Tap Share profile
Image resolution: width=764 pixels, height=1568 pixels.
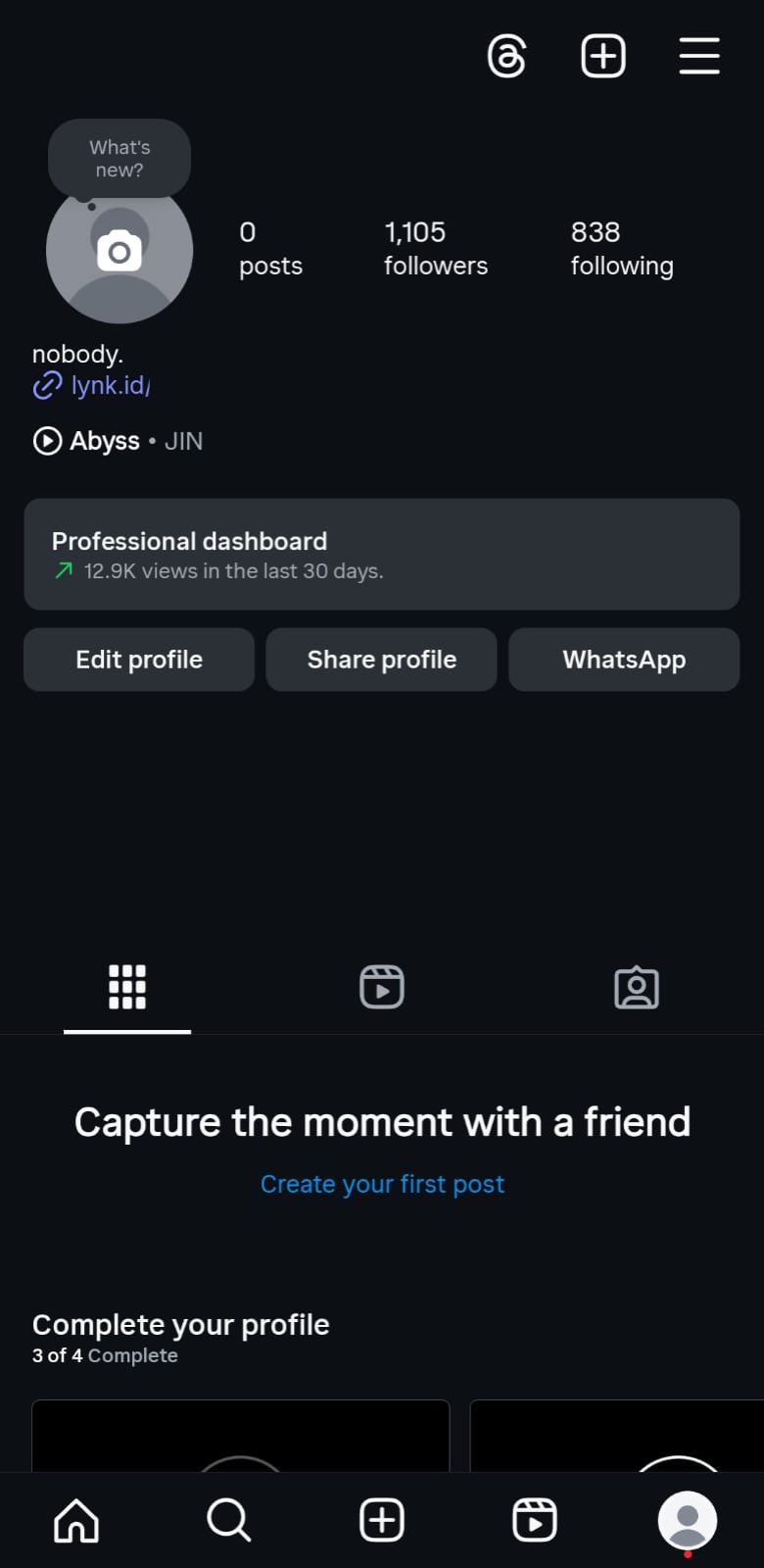click(x=382, y=660)
